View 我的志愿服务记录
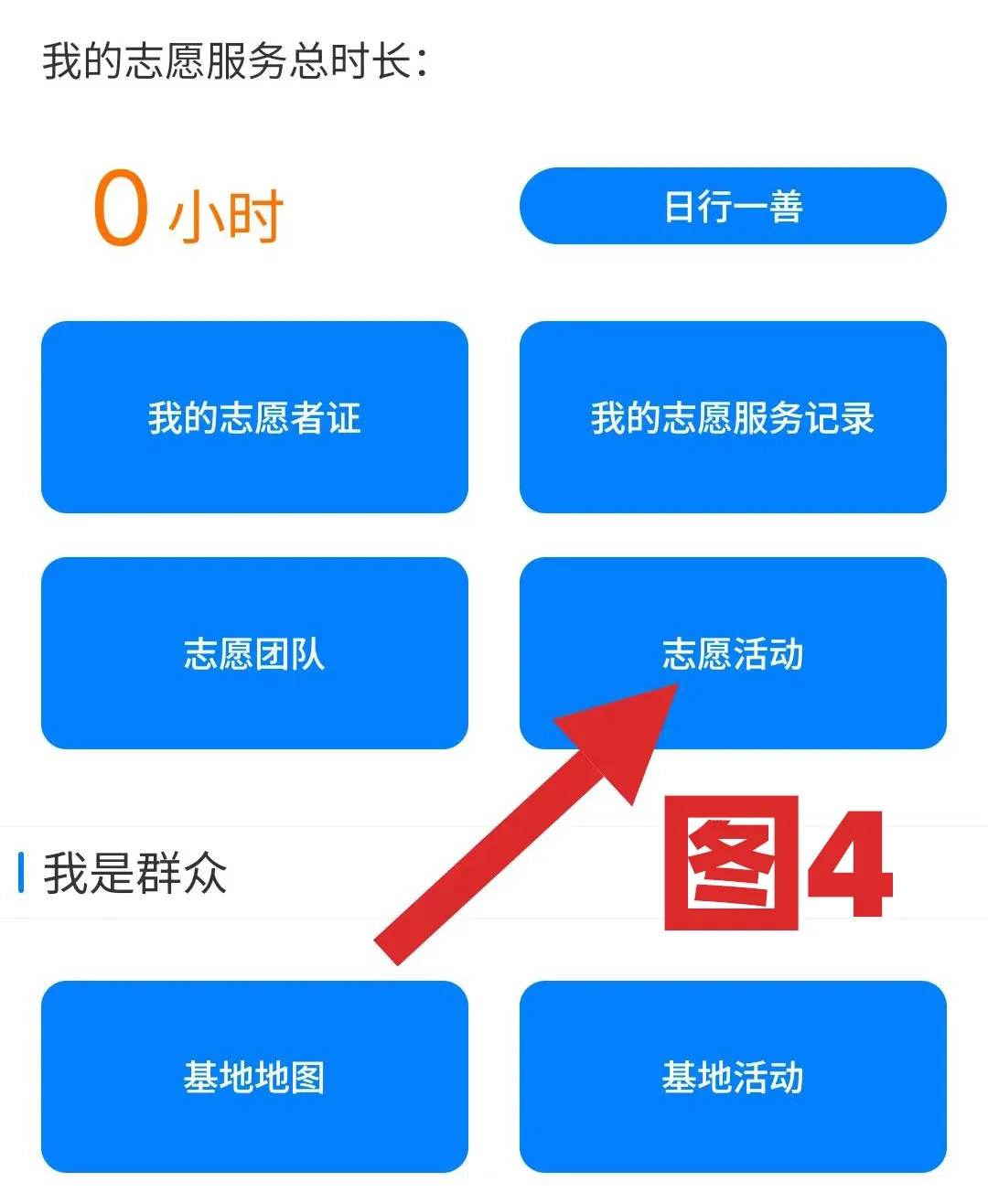988x1204 pixels. (733, 417)
